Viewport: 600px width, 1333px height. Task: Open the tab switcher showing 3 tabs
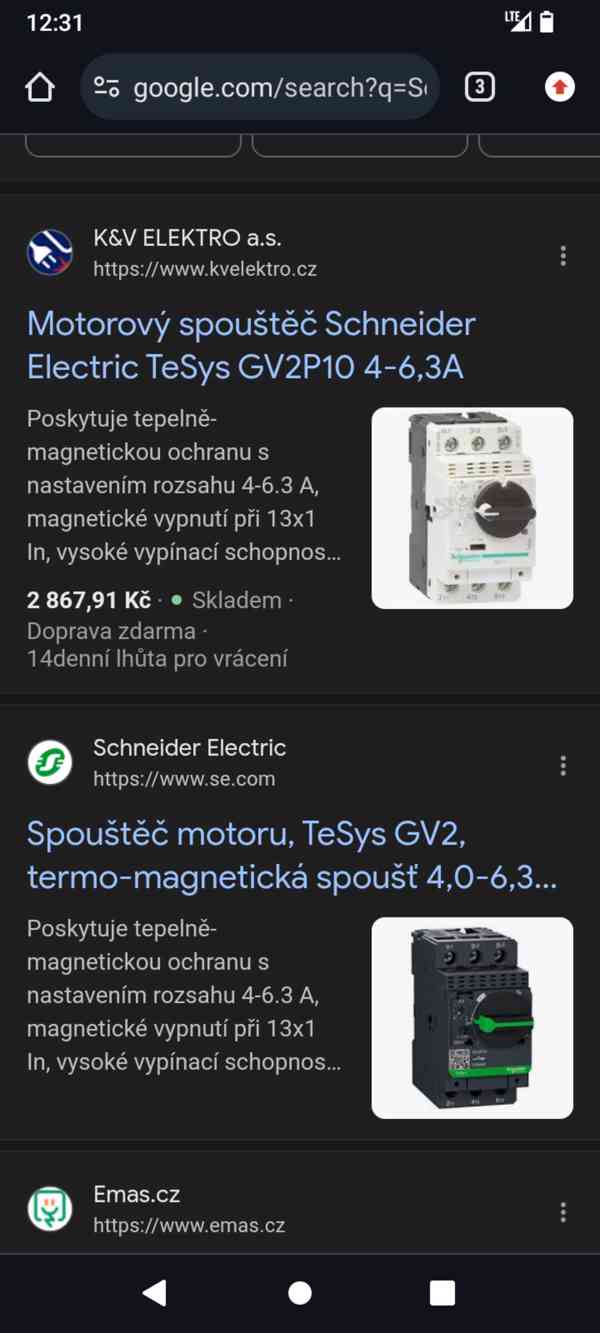pos(479,88)
